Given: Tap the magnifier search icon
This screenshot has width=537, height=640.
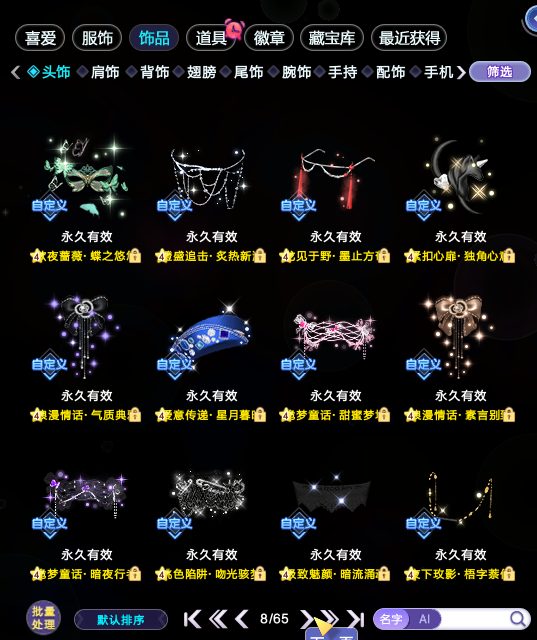Looking at the screenshot, I should (x=518, y=619).
